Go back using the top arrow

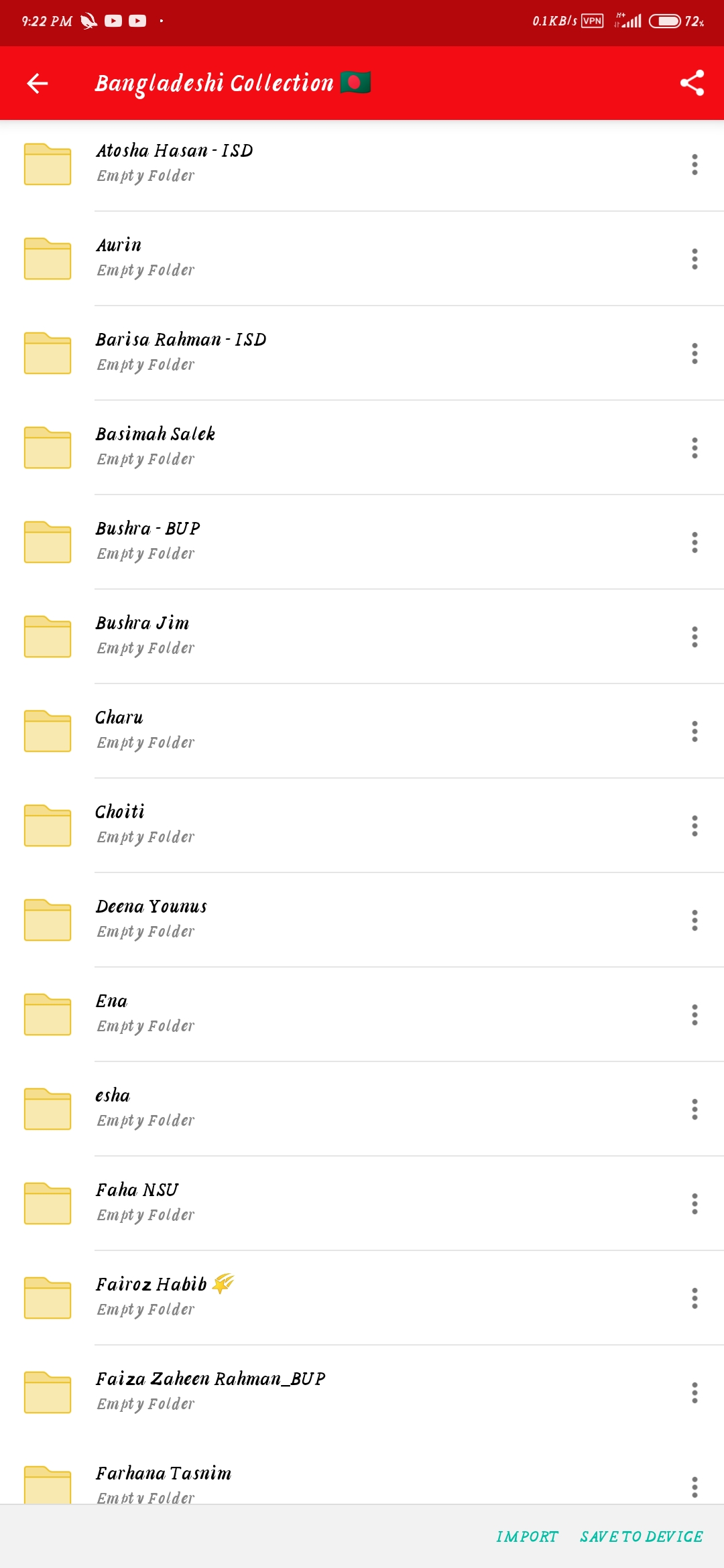(38, 83)
